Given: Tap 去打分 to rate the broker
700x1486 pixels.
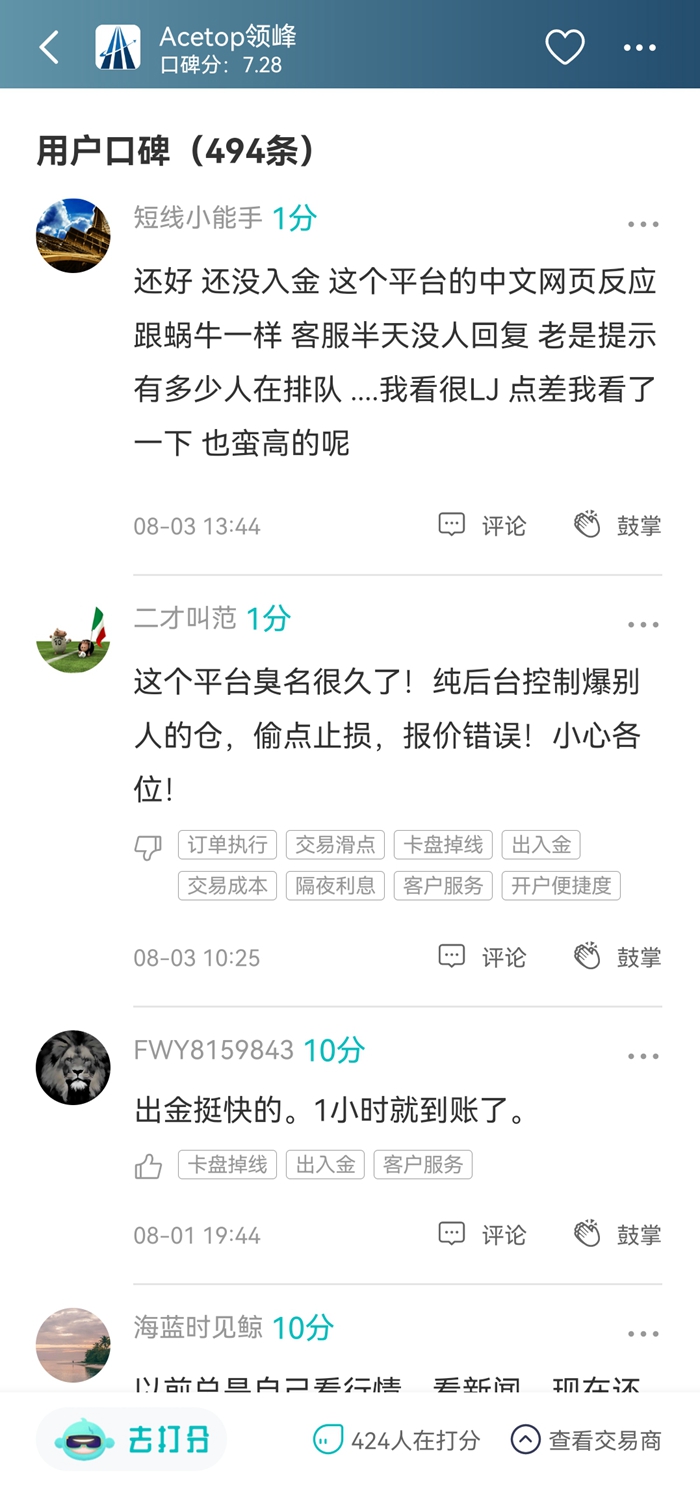Looking at the screenshot, I should point(132,1440).
